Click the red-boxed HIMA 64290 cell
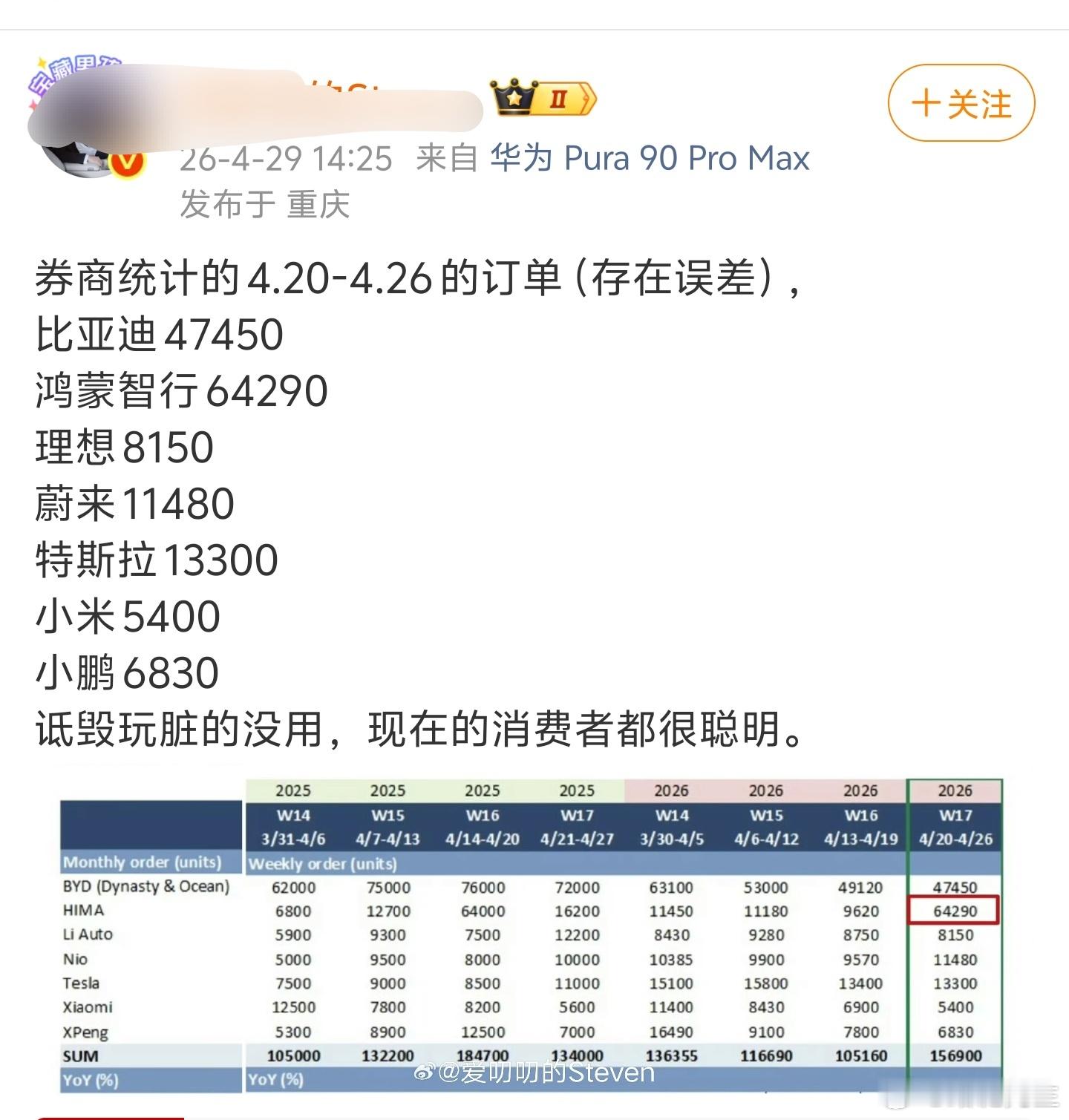The image size is (1069, 1120). (x=957, y=911)
